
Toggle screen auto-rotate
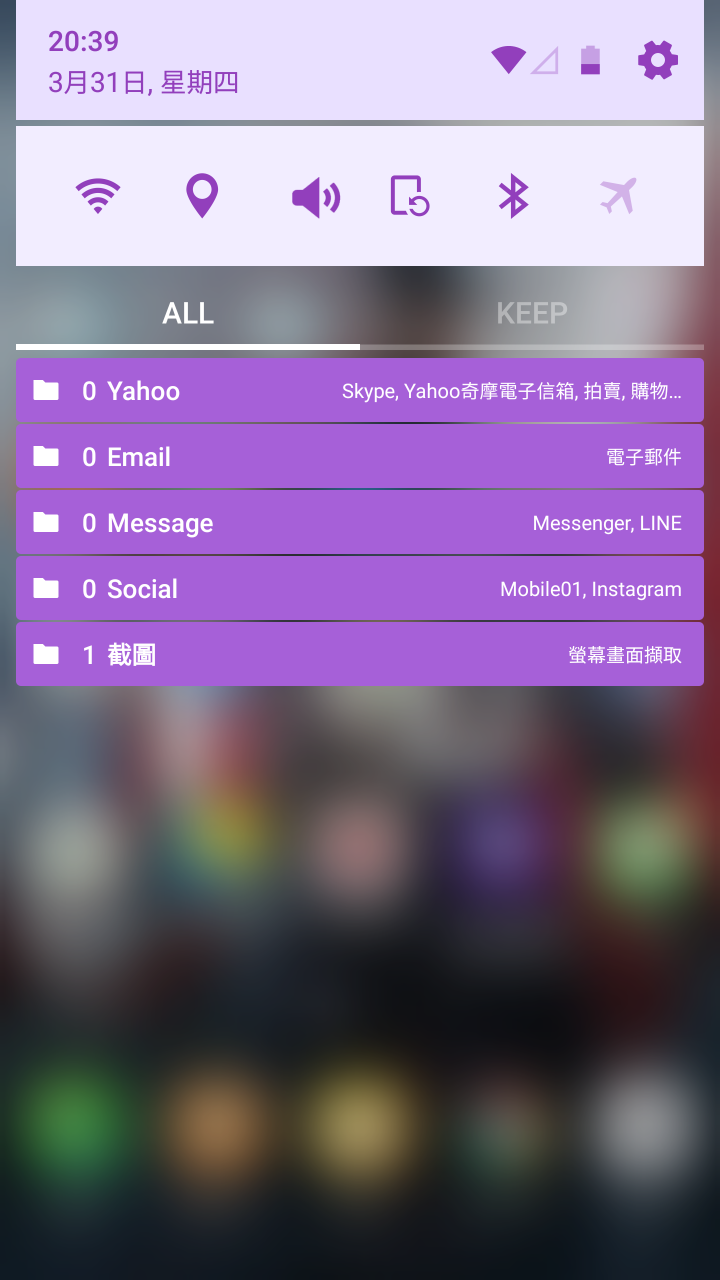pyautogui.click(x=409, y=196)
